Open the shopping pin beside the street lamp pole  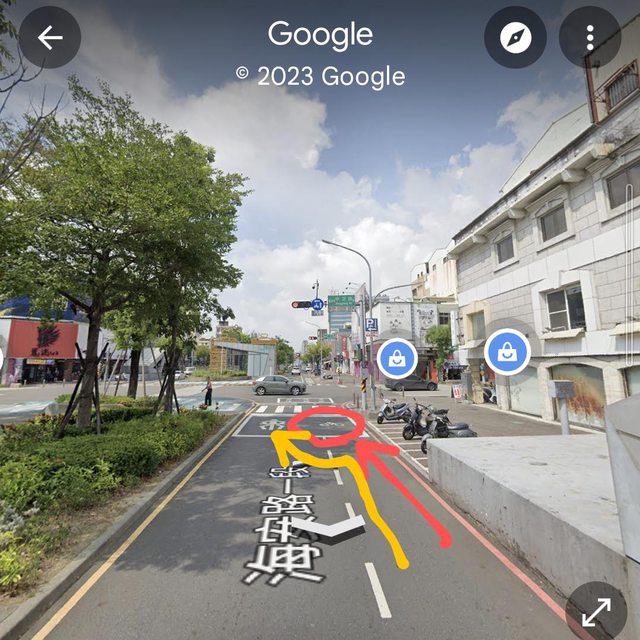pos(397,357)
